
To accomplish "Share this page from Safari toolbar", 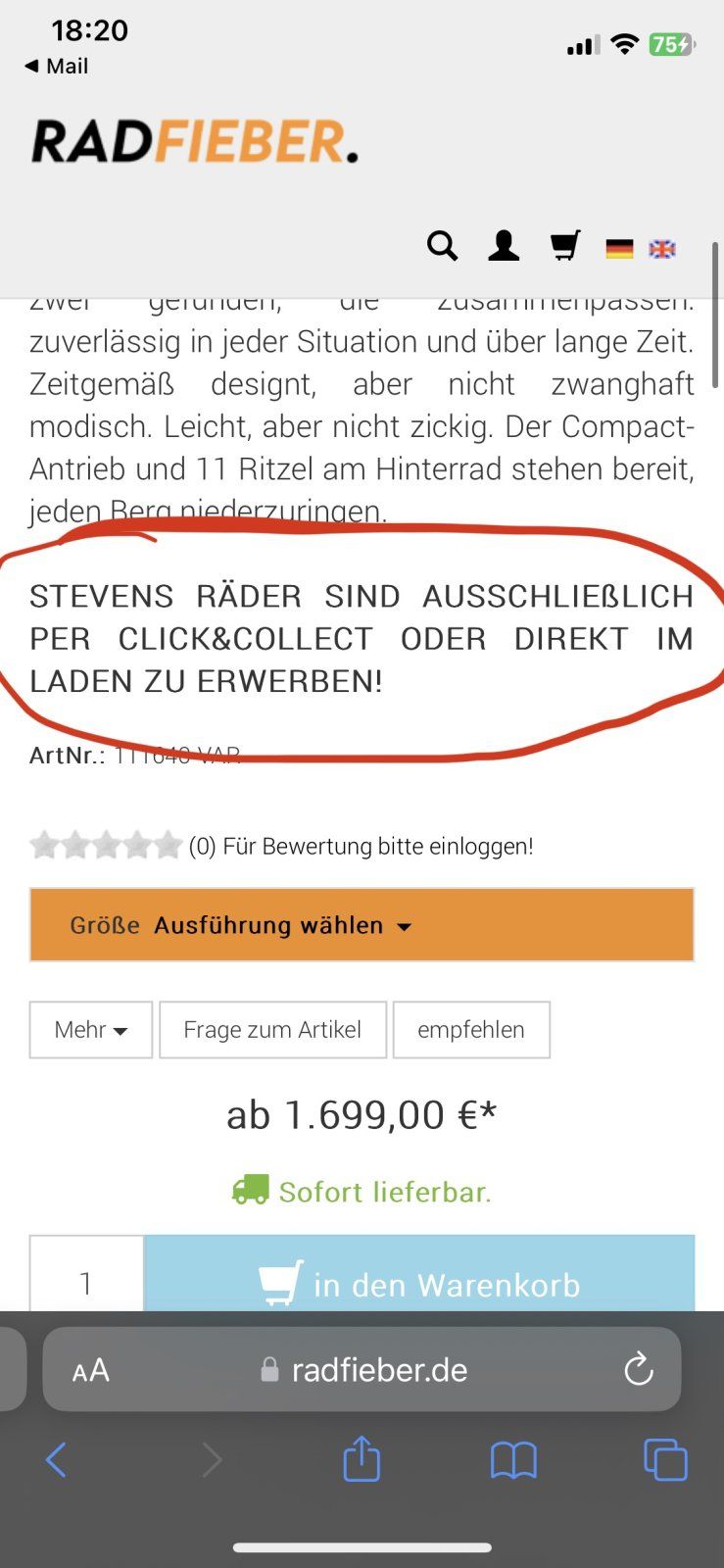I will (x=362, y=1458).
